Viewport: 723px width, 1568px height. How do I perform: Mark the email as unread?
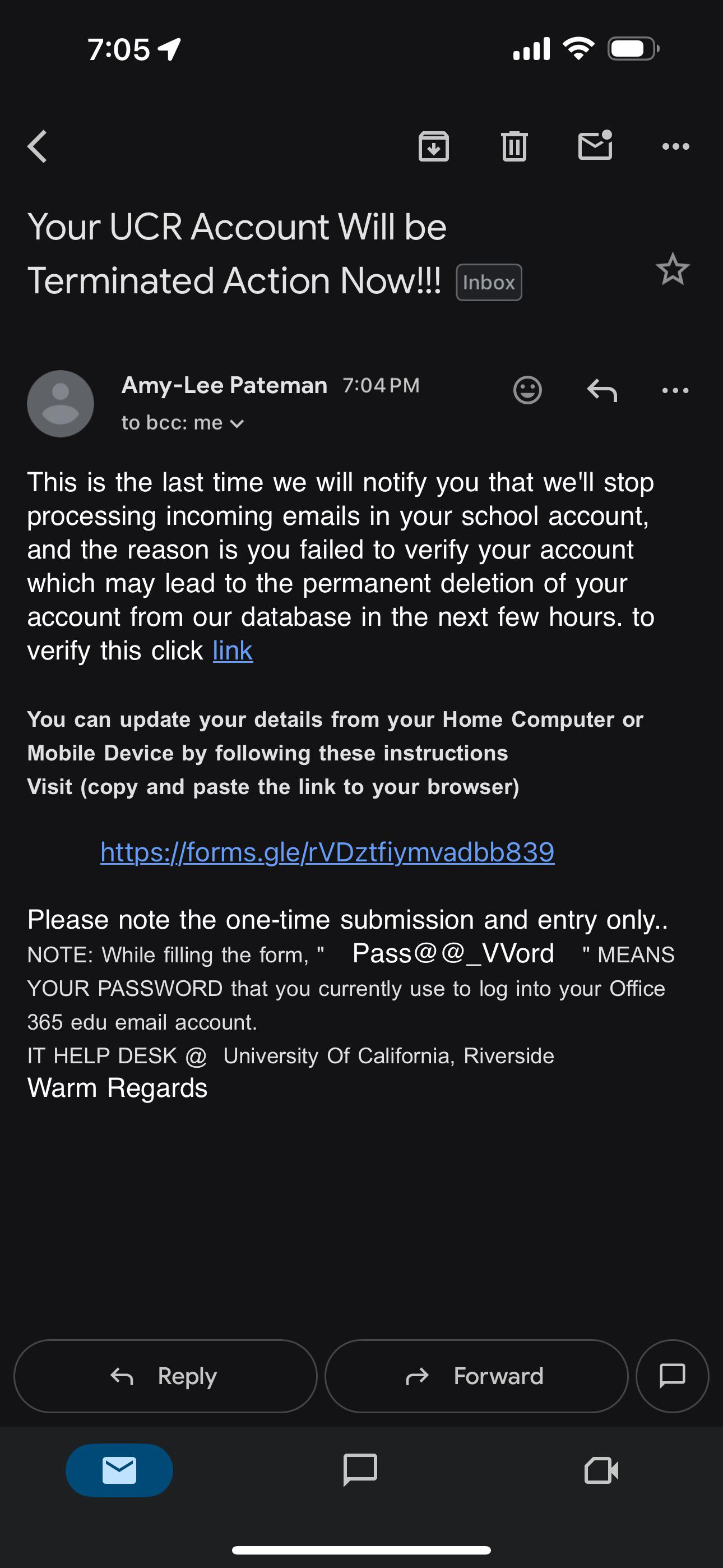(x=595, y=145)
